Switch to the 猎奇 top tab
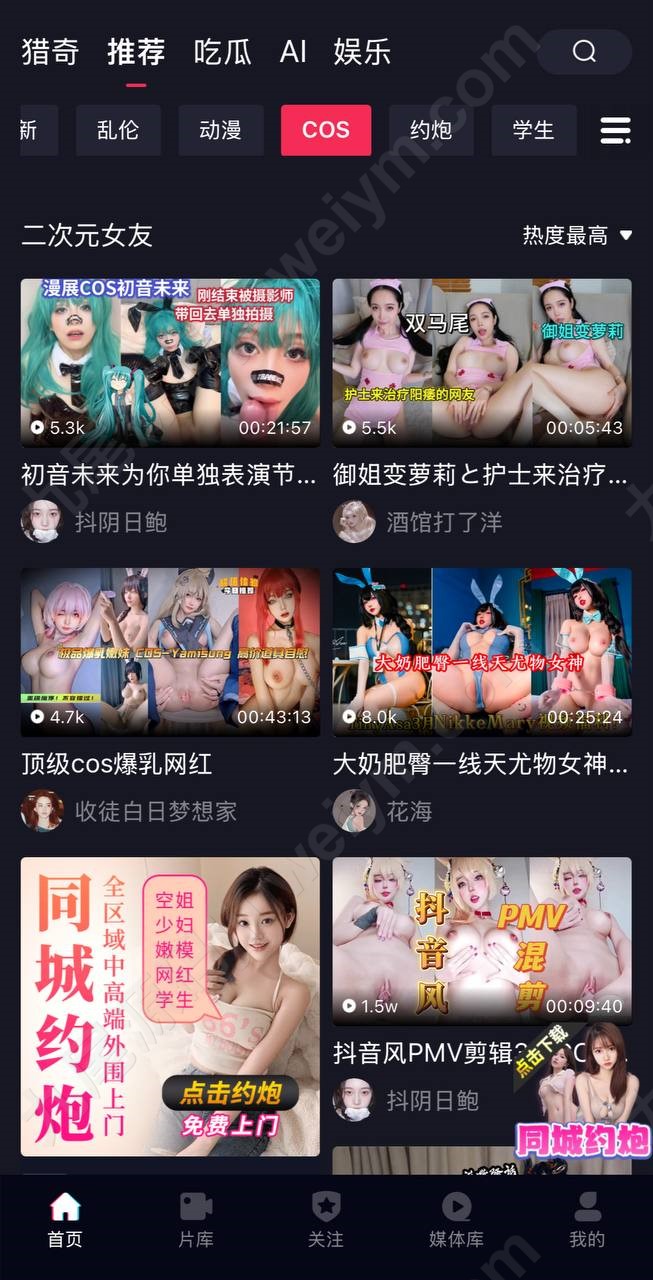This screenshot has width=653, height=1280. click(50, 52)
